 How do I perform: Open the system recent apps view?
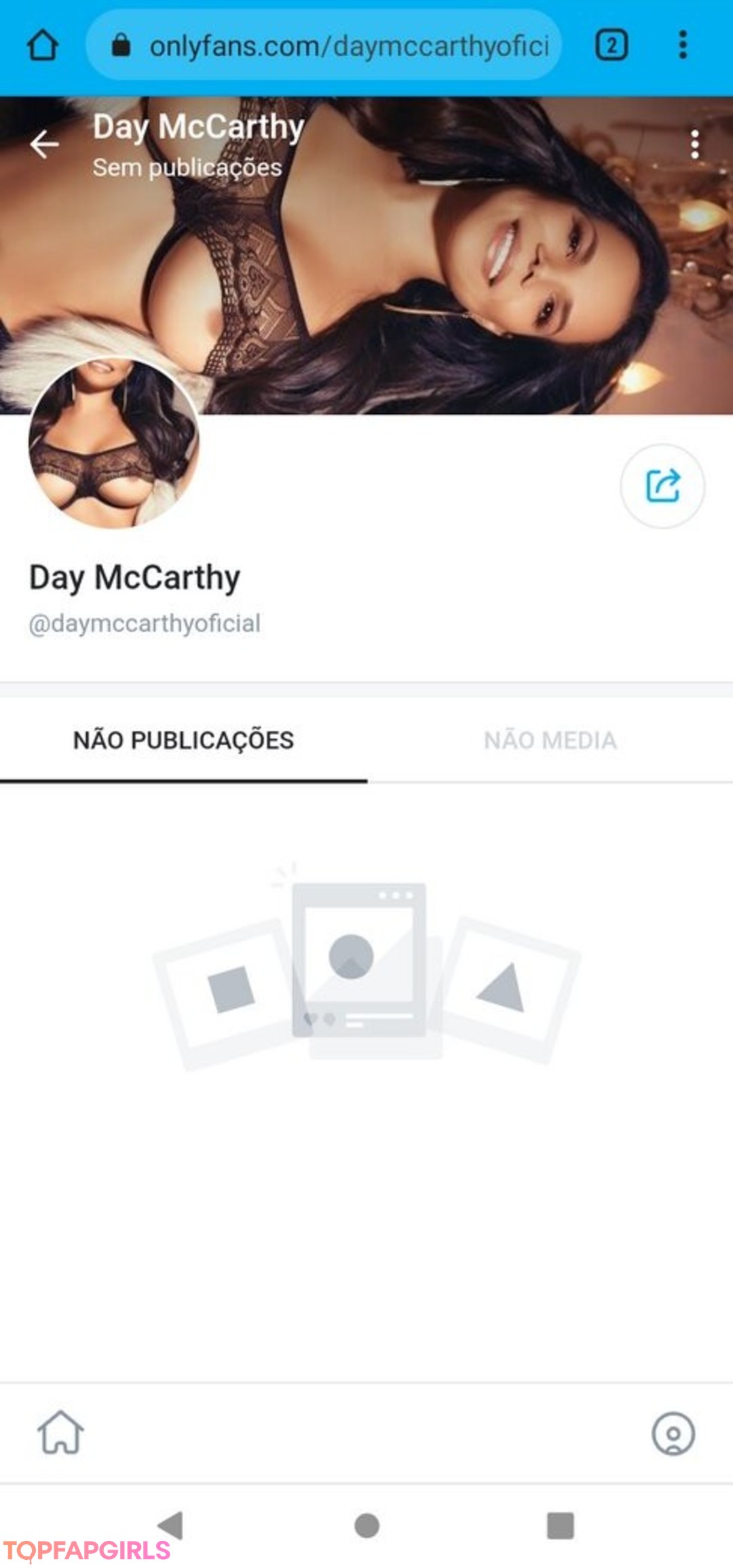(x=561, y=1525)
